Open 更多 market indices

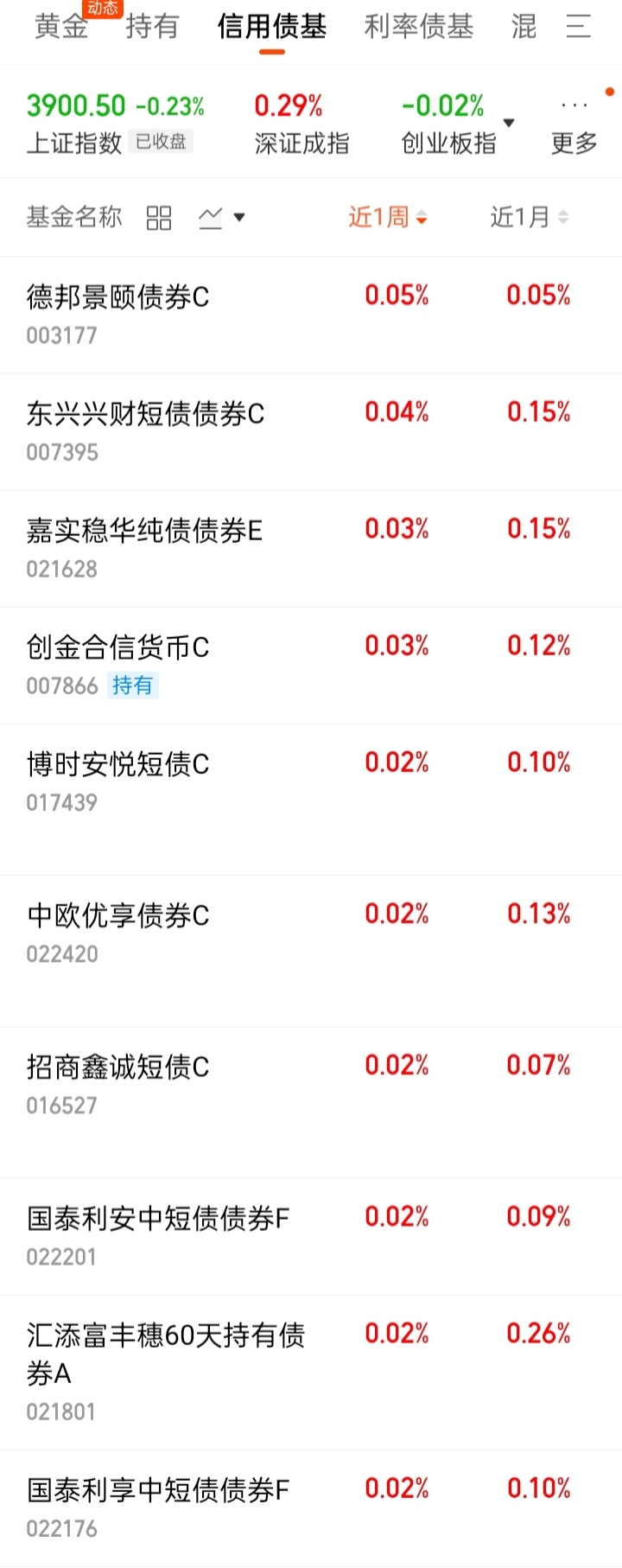pos(574,124)
